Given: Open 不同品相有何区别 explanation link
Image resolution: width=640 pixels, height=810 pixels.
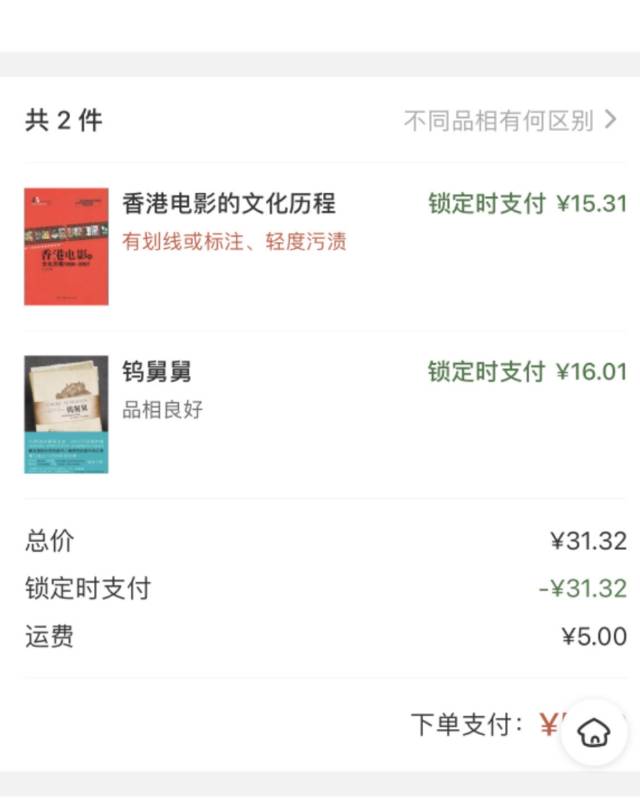Looking at the screenshot, I should click(x=510, y=122).
